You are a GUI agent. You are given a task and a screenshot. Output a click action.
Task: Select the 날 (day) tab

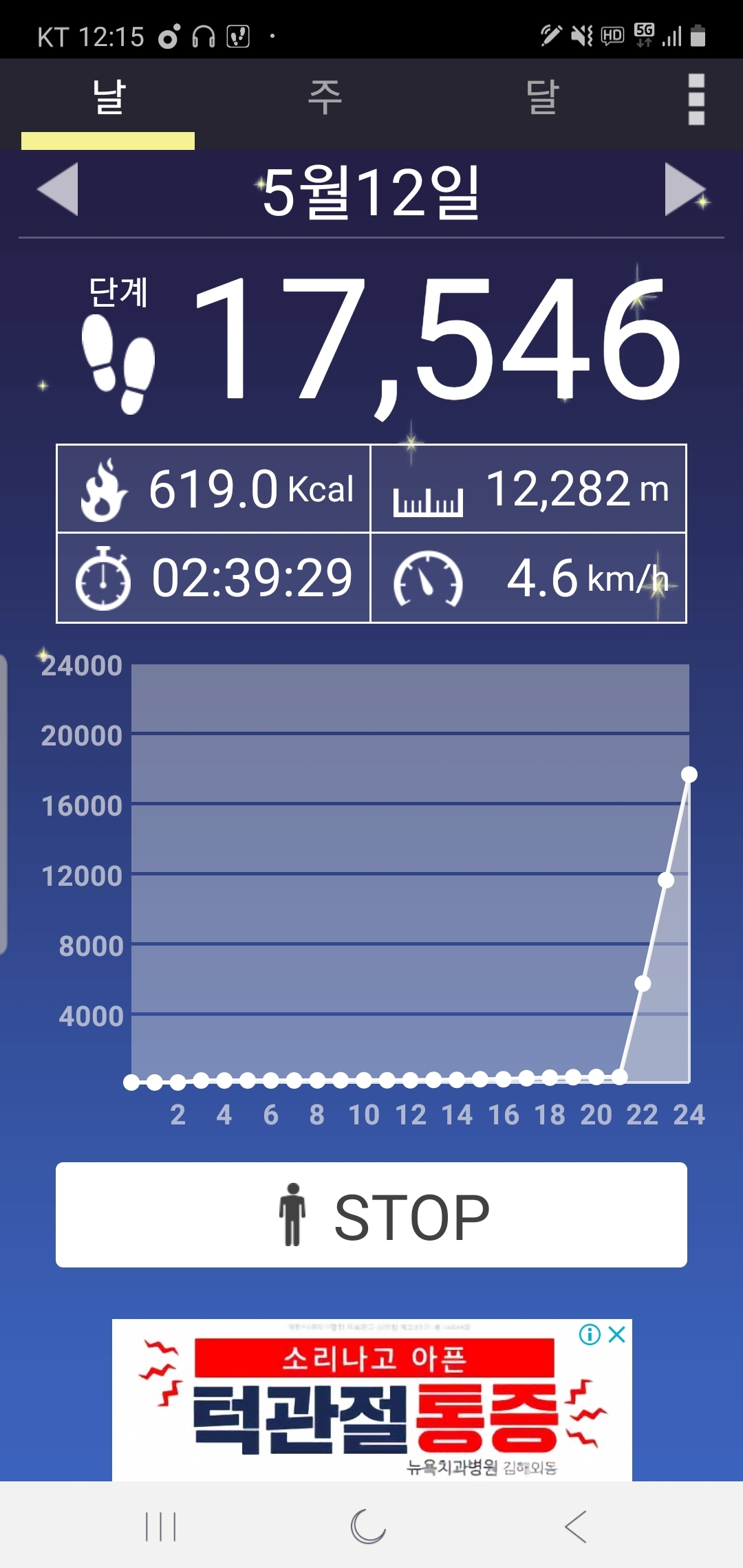[x=109, y=97]
